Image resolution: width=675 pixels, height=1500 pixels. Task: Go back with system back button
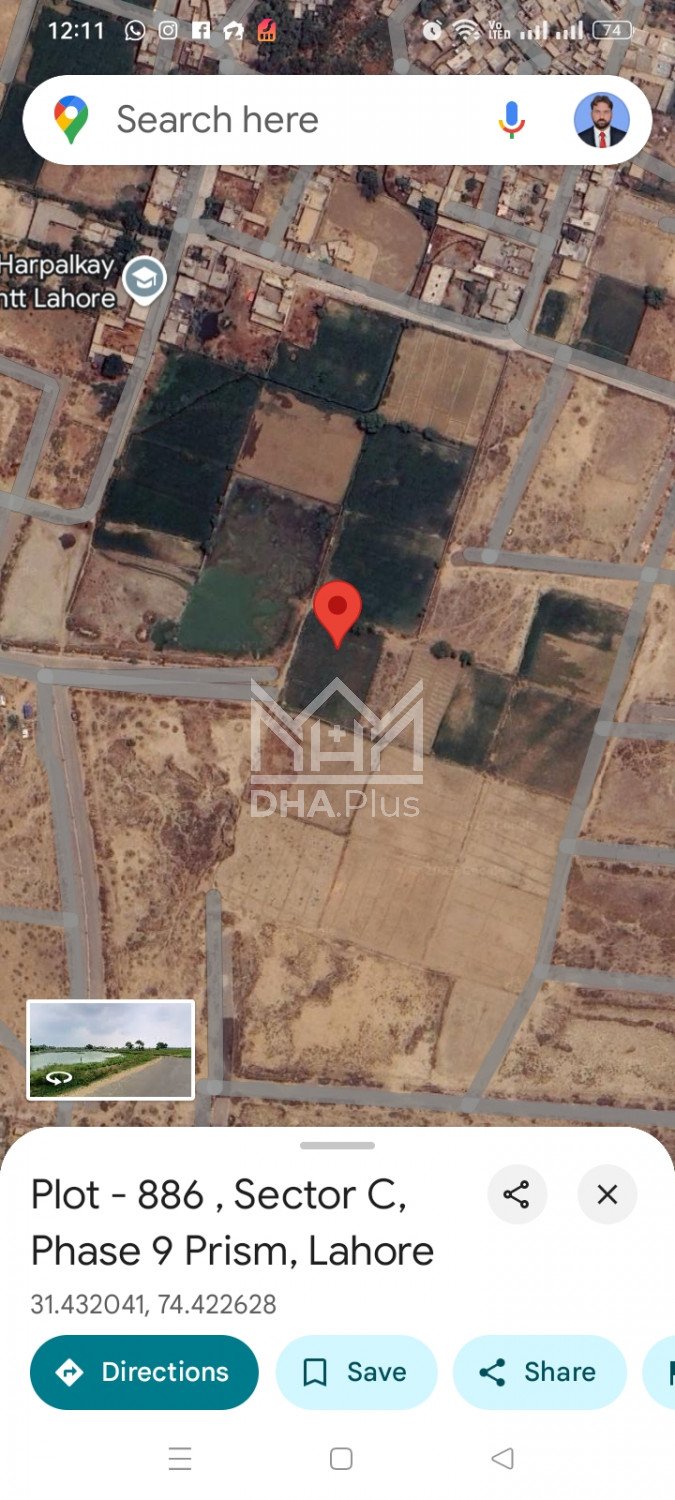pos(502,1459)
